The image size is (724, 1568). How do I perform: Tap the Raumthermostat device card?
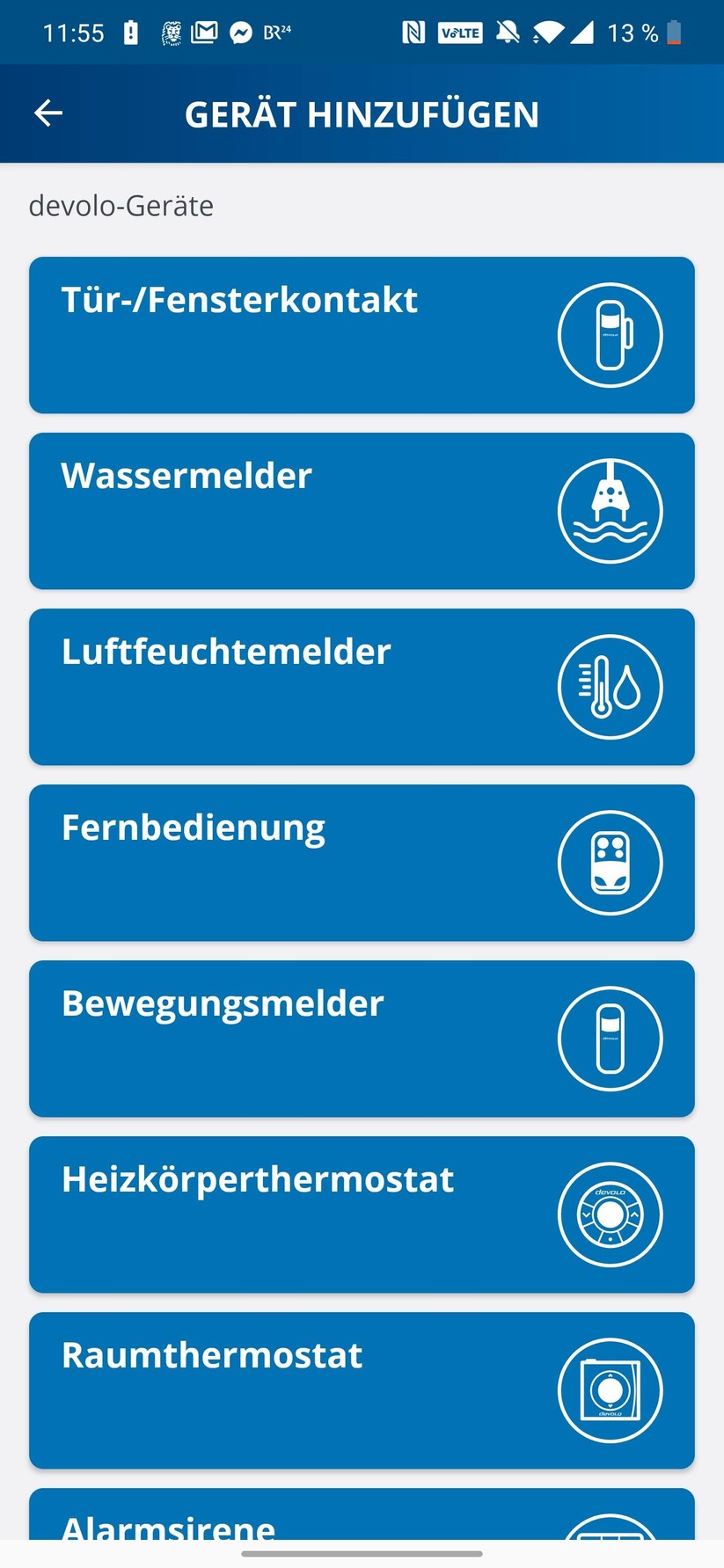362,1390
